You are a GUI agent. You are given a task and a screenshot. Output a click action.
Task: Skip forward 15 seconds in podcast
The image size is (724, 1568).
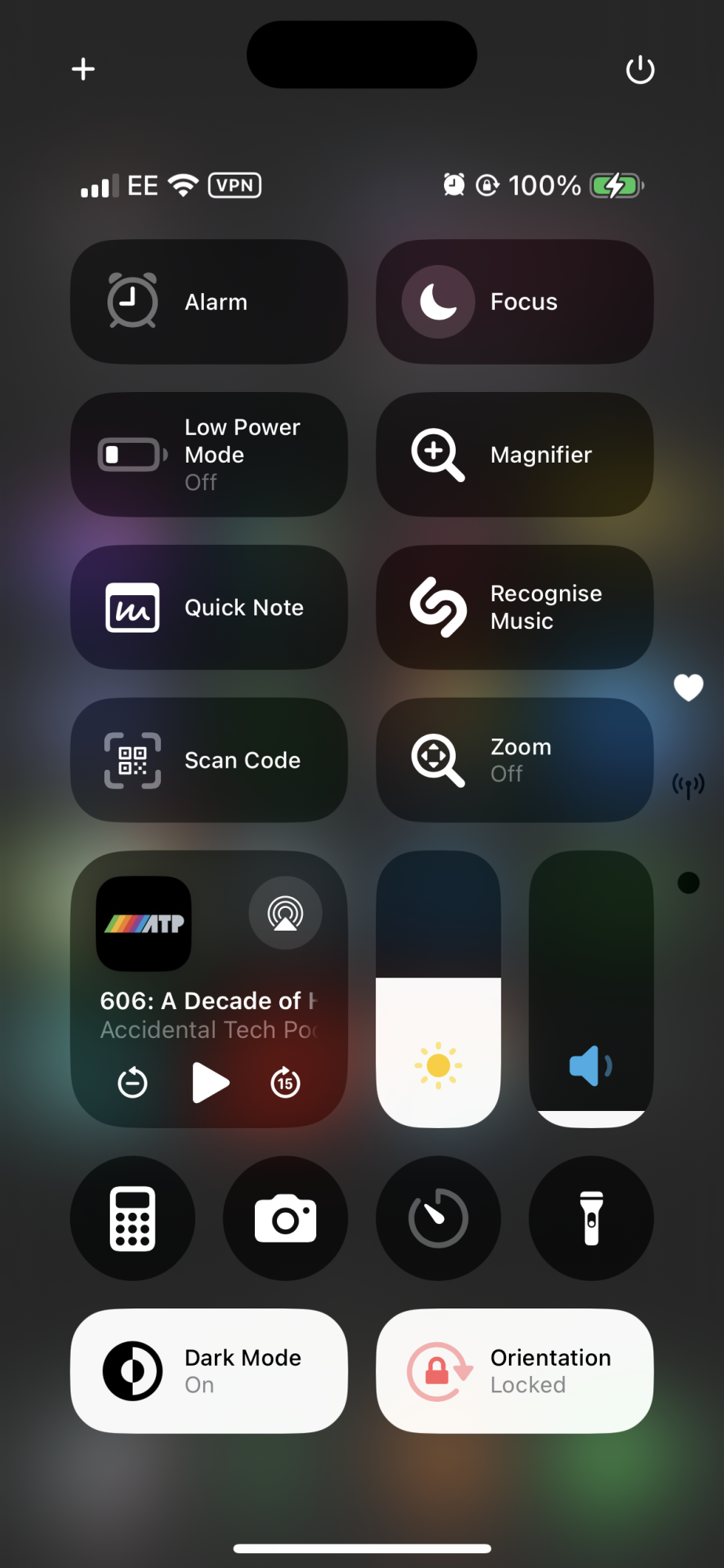286,1083
